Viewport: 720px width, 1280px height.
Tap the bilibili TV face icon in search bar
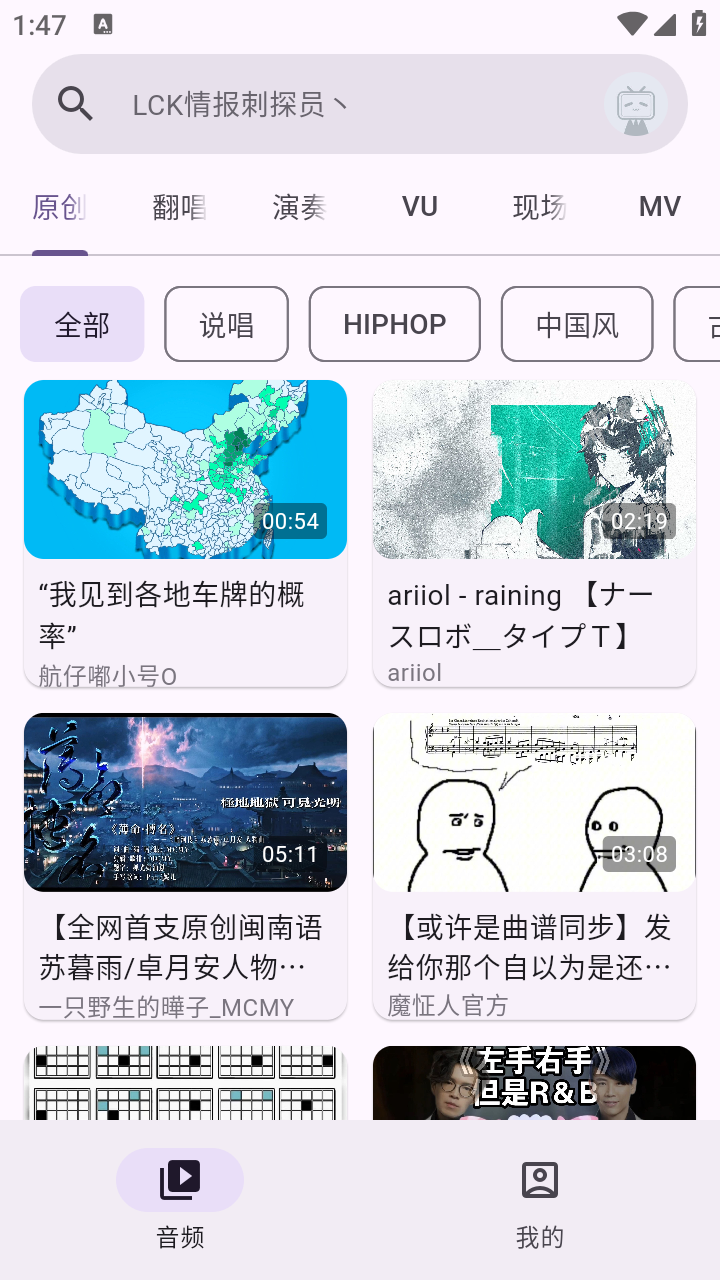[635, 103]
